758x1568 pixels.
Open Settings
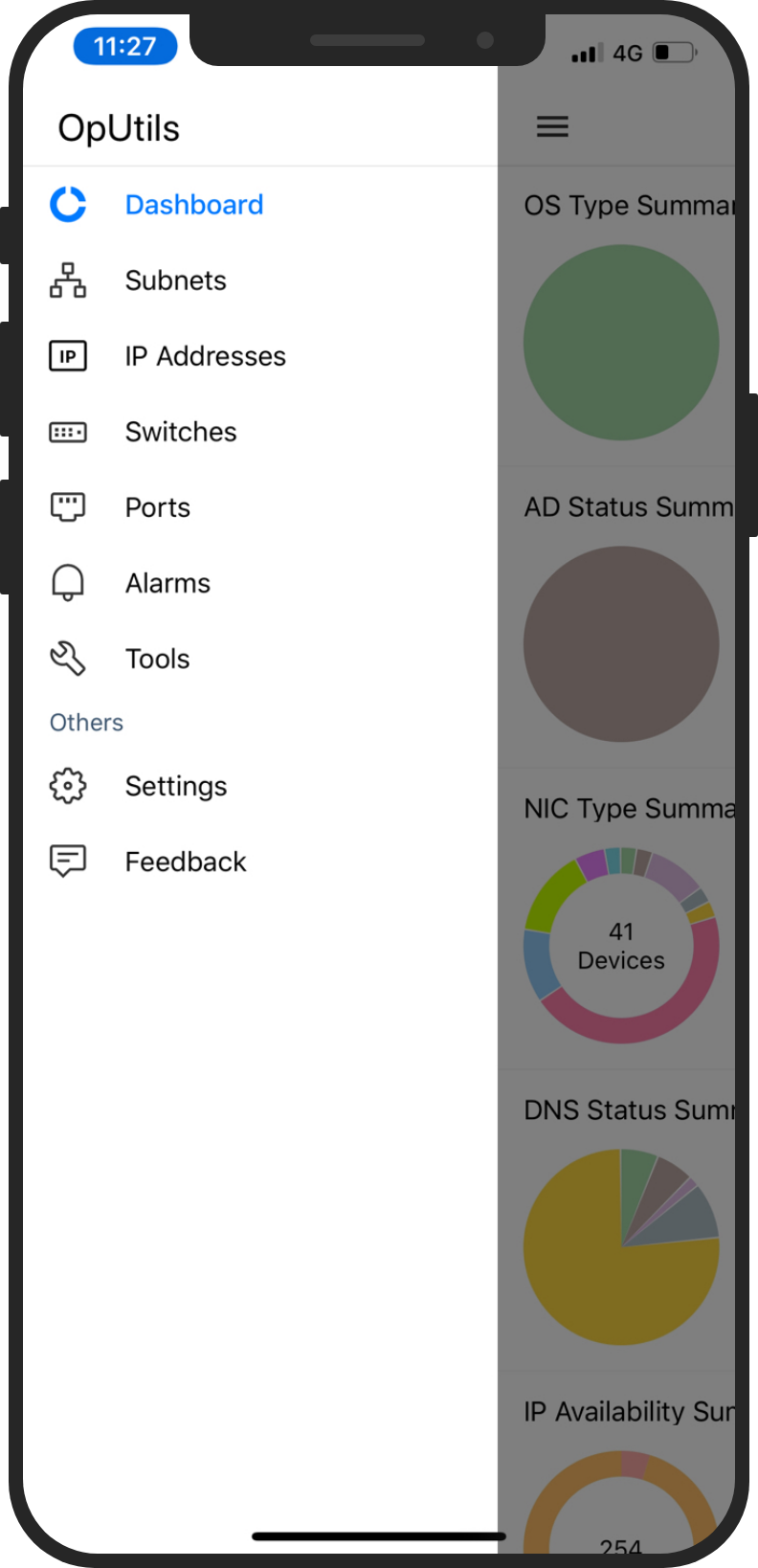[x=176, y=786]
